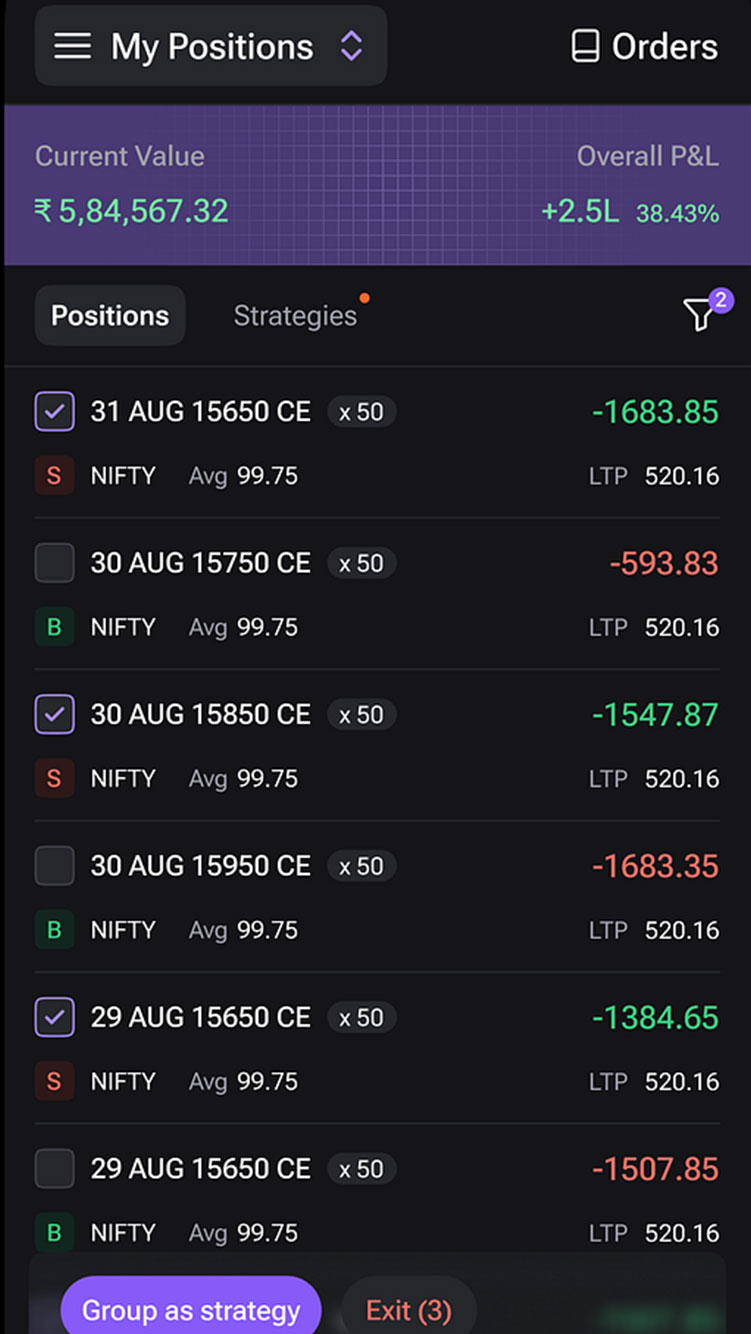Viewport: 751px width, 1334px height.
Task: Open Orders page
Action: pyautogui.click(x=643, y=46)
